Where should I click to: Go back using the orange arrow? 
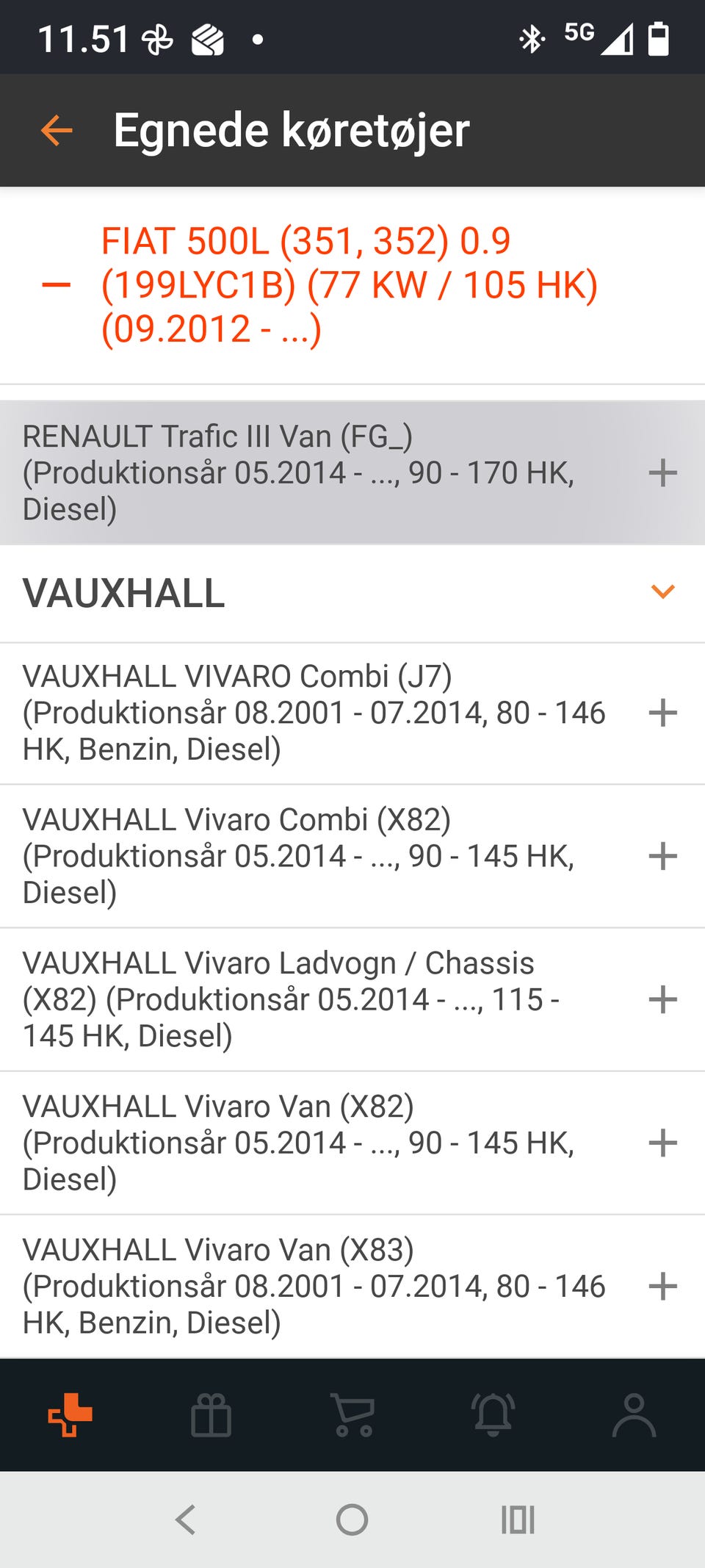pyautogui.click(x=57, y=131)
